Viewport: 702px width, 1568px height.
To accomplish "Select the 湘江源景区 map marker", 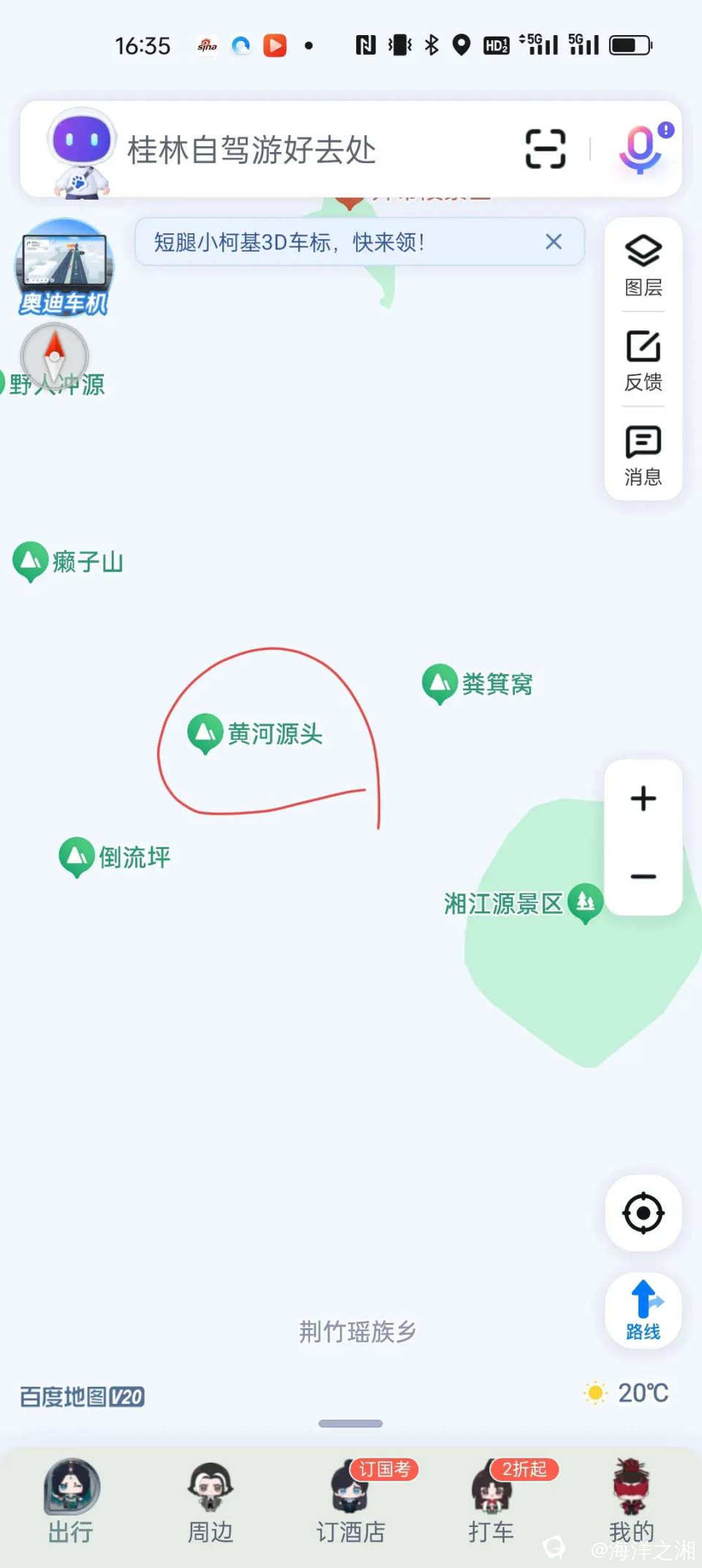I will (x=585, y=902).
